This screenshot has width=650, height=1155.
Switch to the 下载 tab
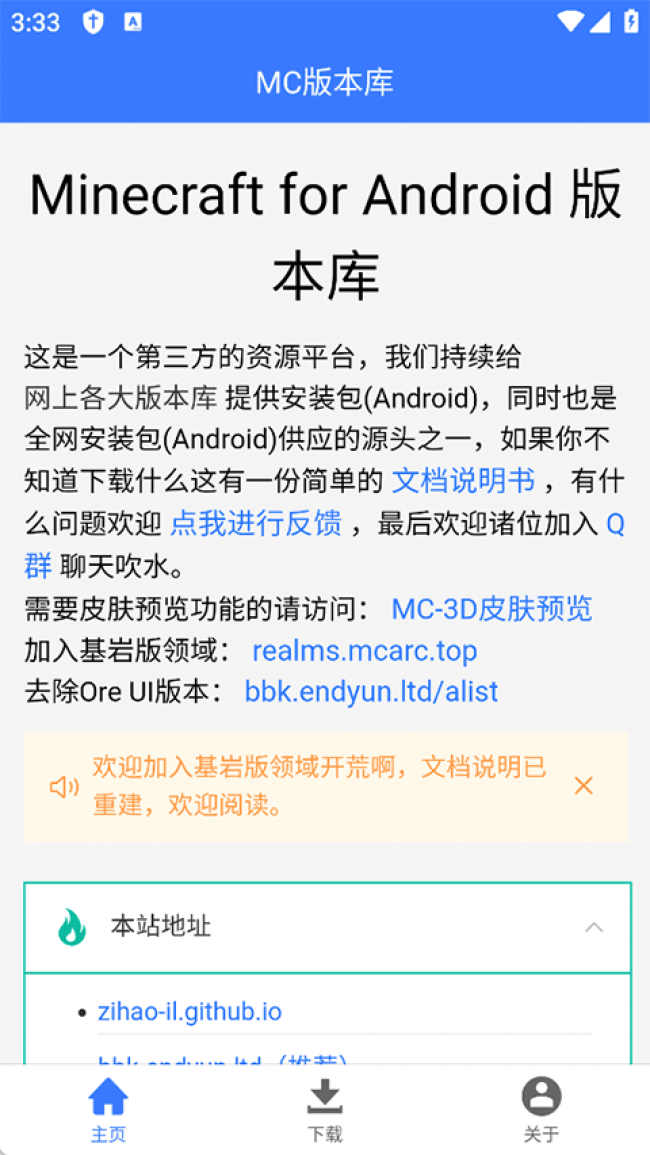(325, 1110)
